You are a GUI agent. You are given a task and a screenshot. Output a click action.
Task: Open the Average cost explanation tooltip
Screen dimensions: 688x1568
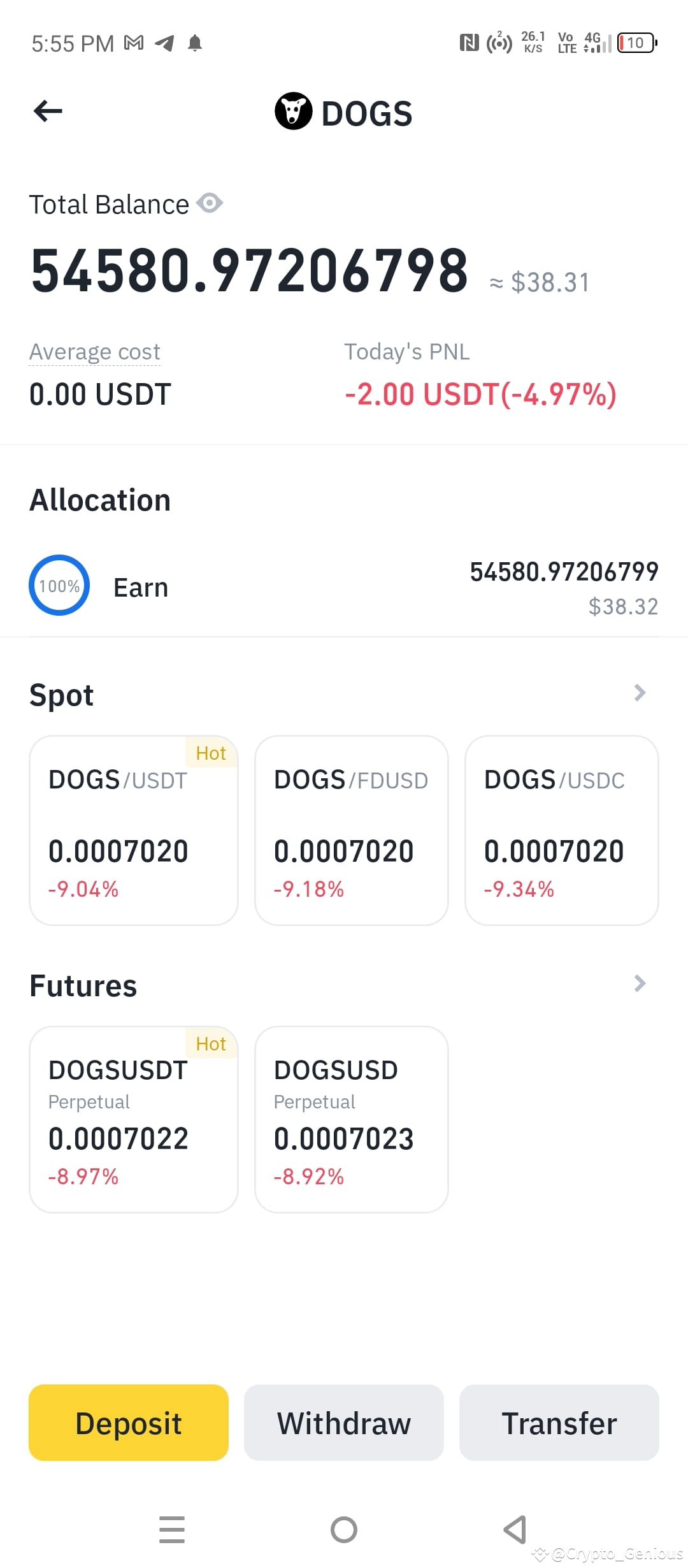click(94, 351)
